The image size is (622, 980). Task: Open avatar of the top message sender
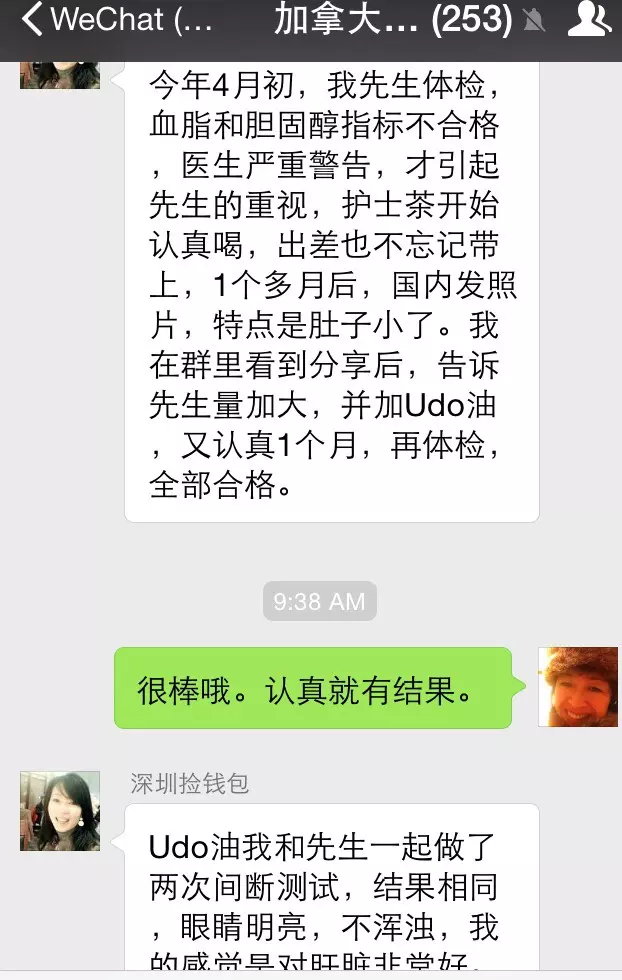click(60, 76)
